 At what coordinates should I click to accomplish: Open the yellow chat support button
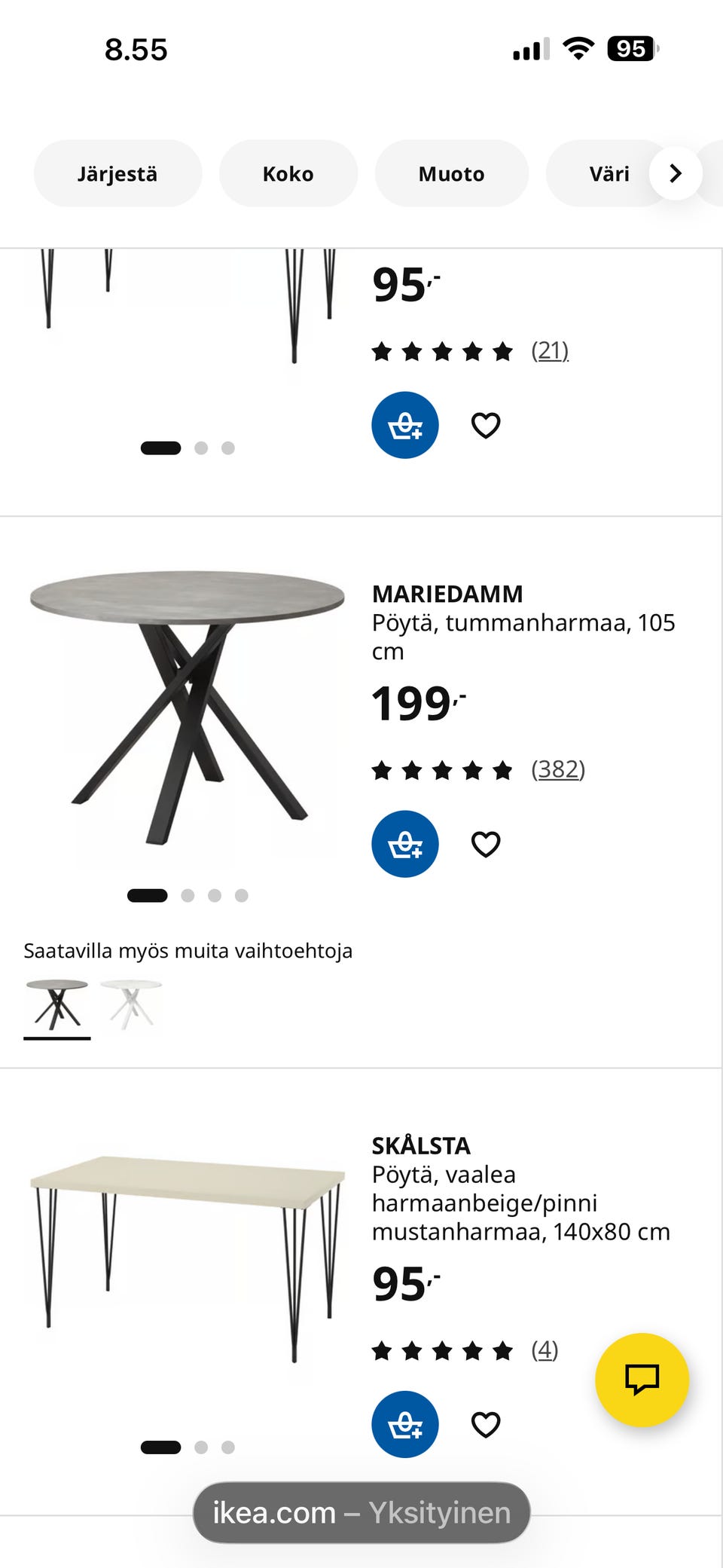pyautogui.click(x=642, y=1380)
